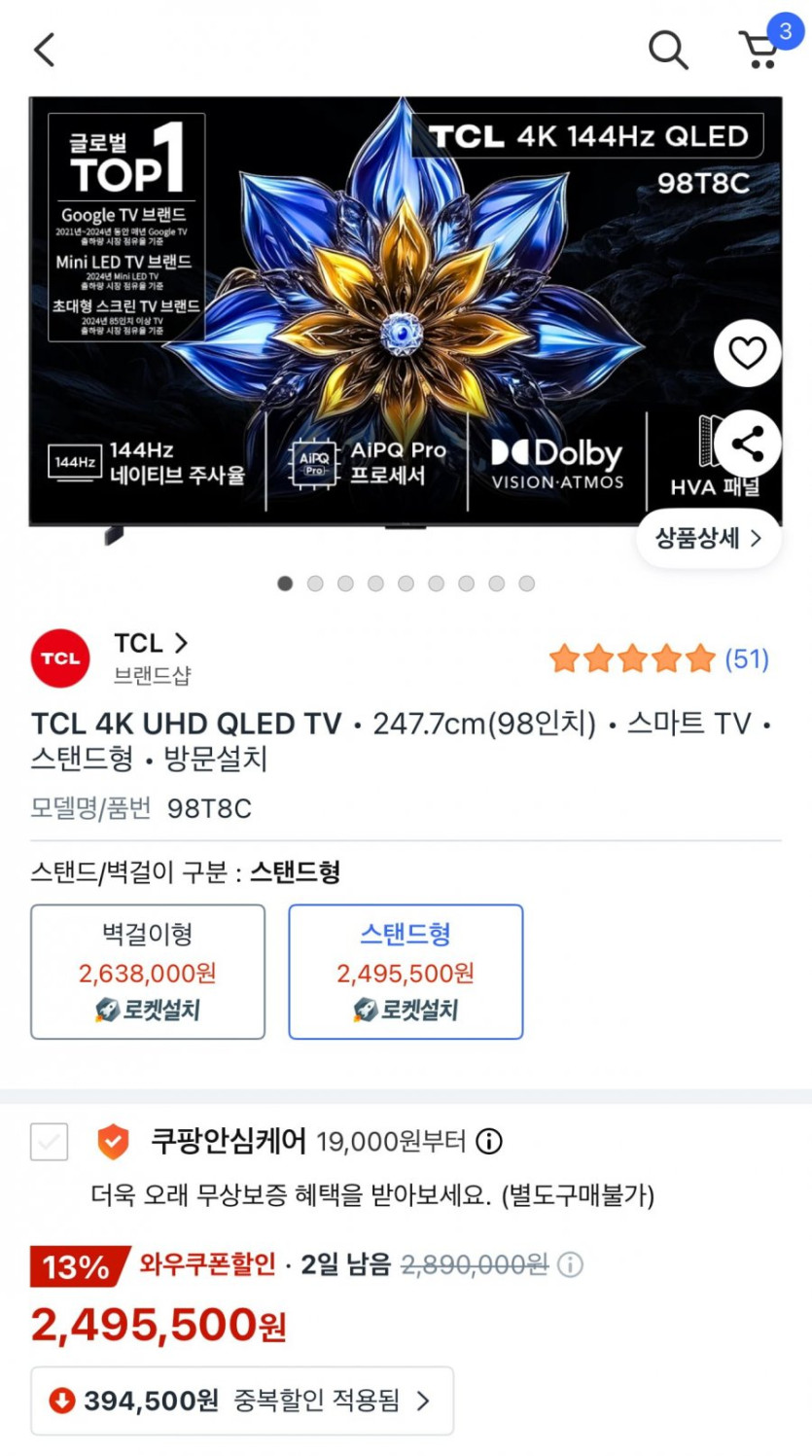The image size is (812, 1456).
Task: Add the TV to wishlist with heart
Action: (x=747, y=355)
